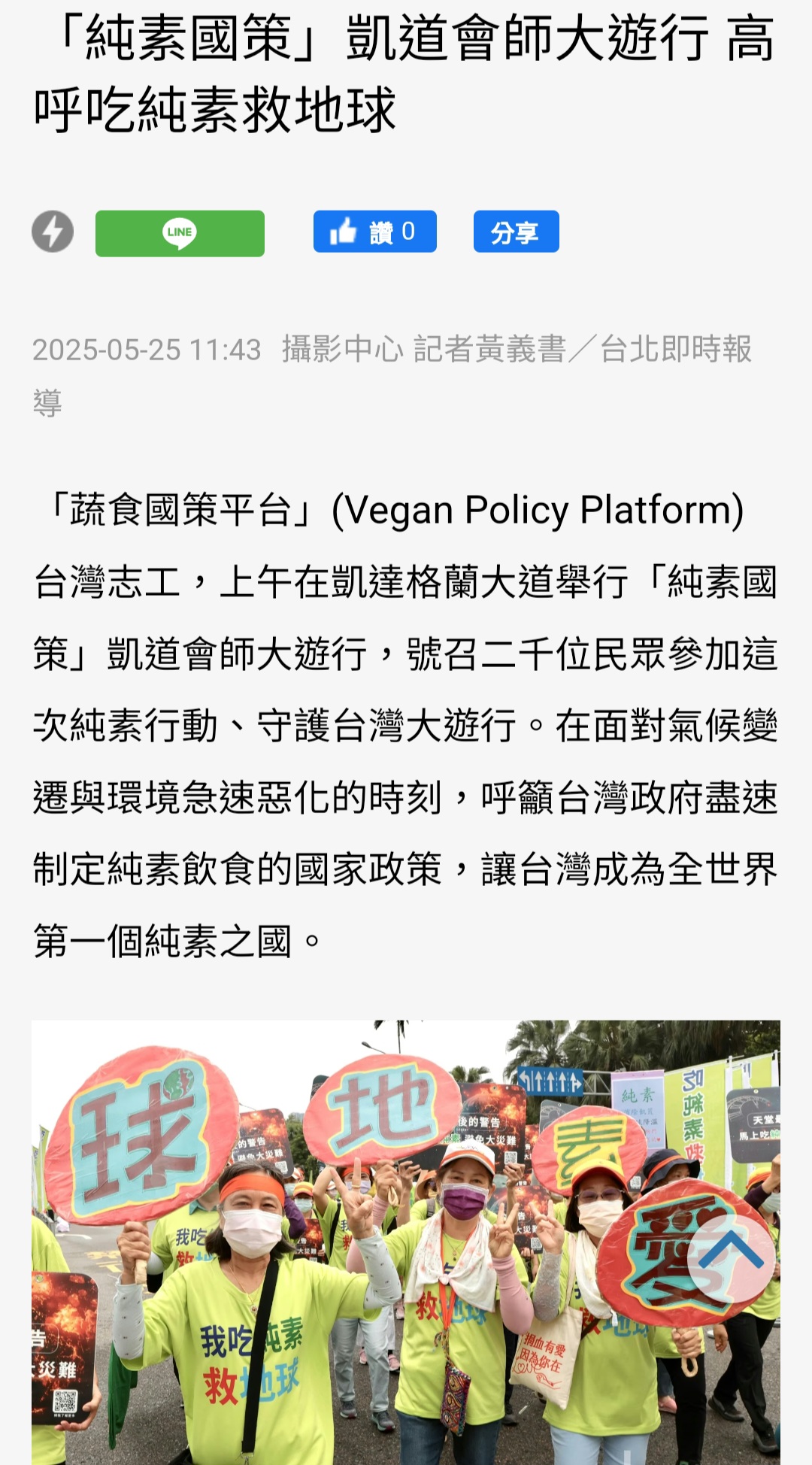Image resolution: width=812 pixels, height=1465 pixels.
Task: Tap the lightning bolt instant news icon
Action: (53, 232)
